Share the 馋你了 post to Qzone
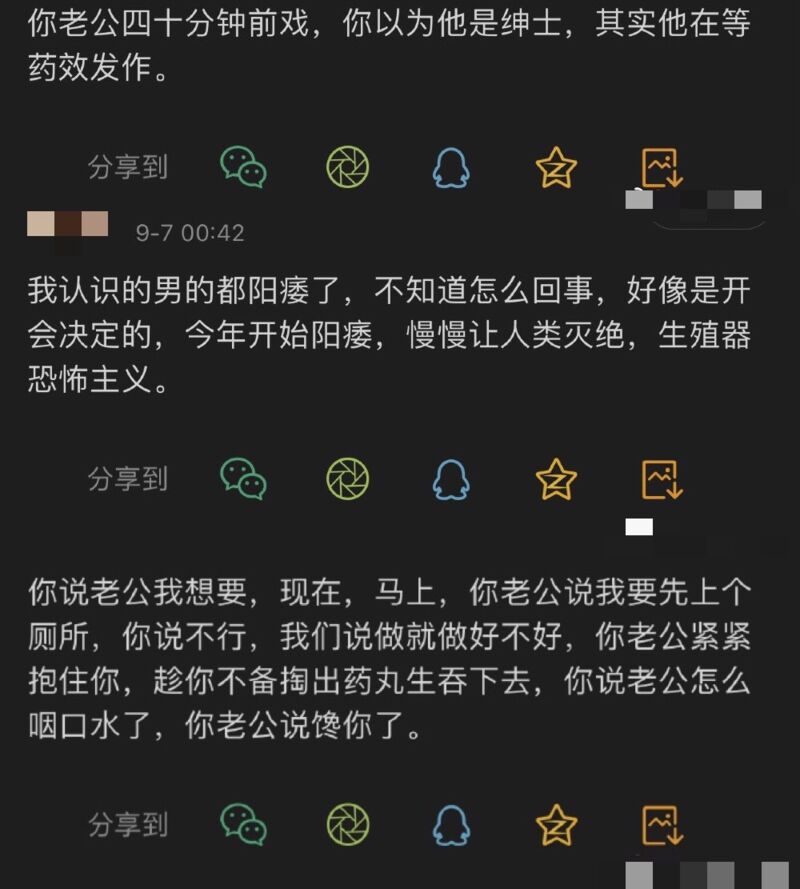Screen dimensions: 800x889 click(x=556, y=825)
